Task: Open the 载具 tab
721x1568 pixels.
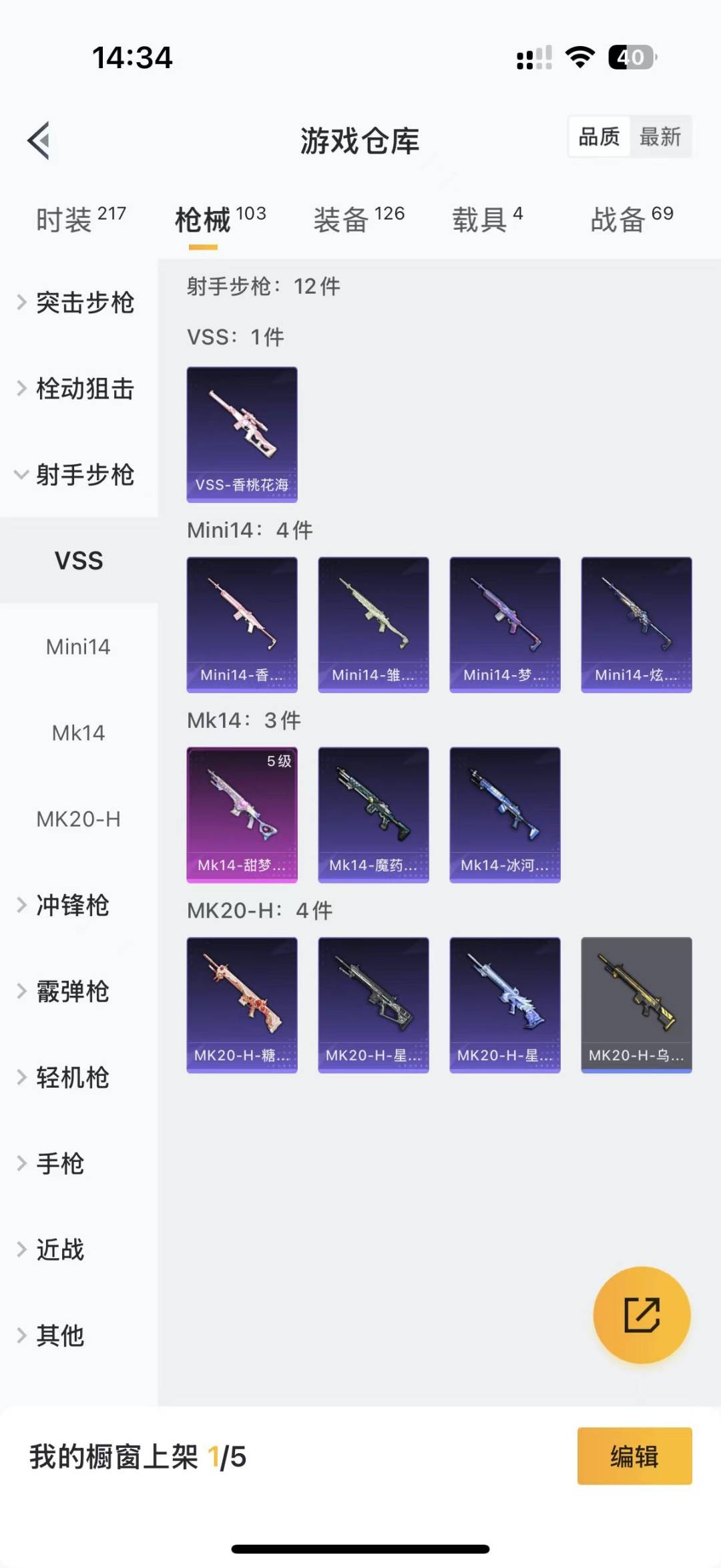Action: 487,219
